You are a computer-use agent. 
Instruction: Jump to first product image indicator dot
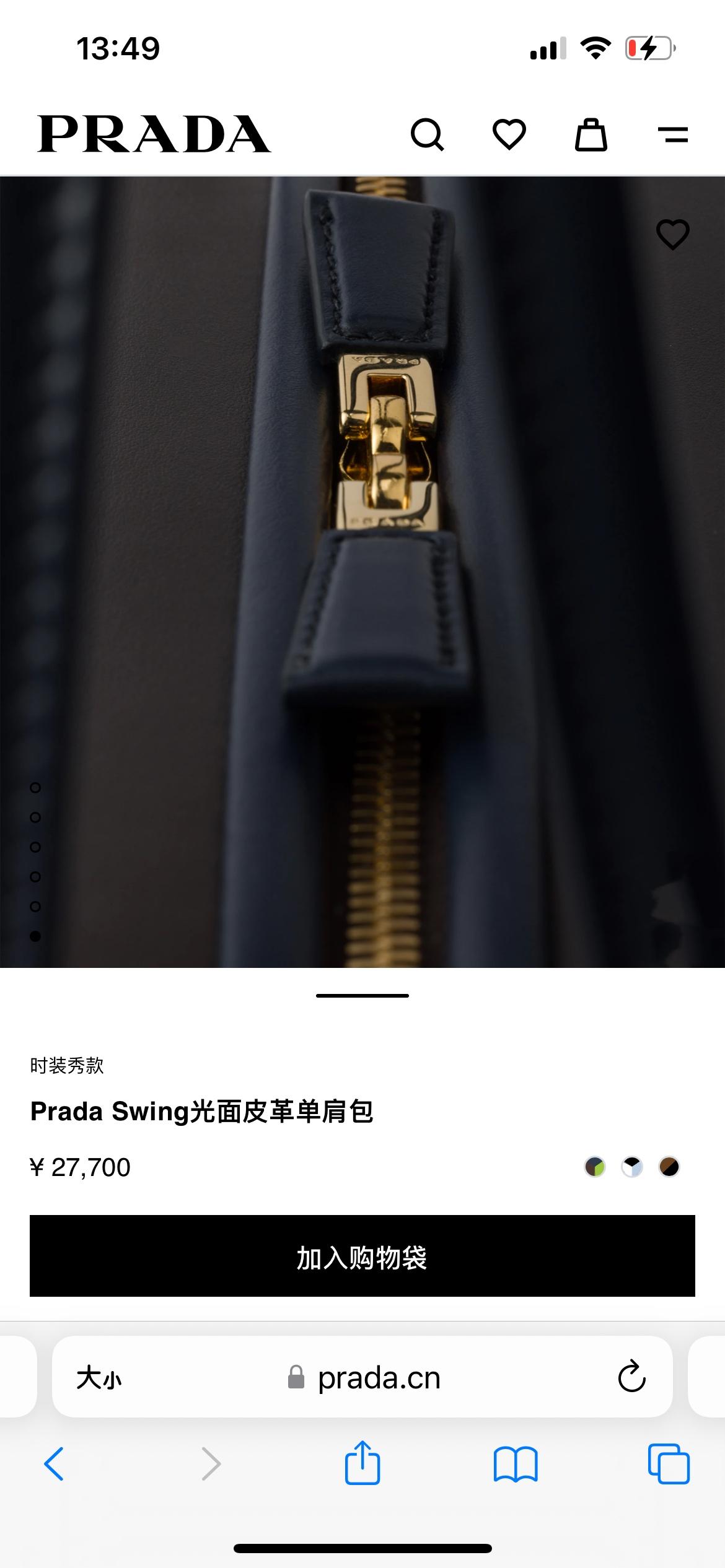pyautogui.click(x=35, y=788)
